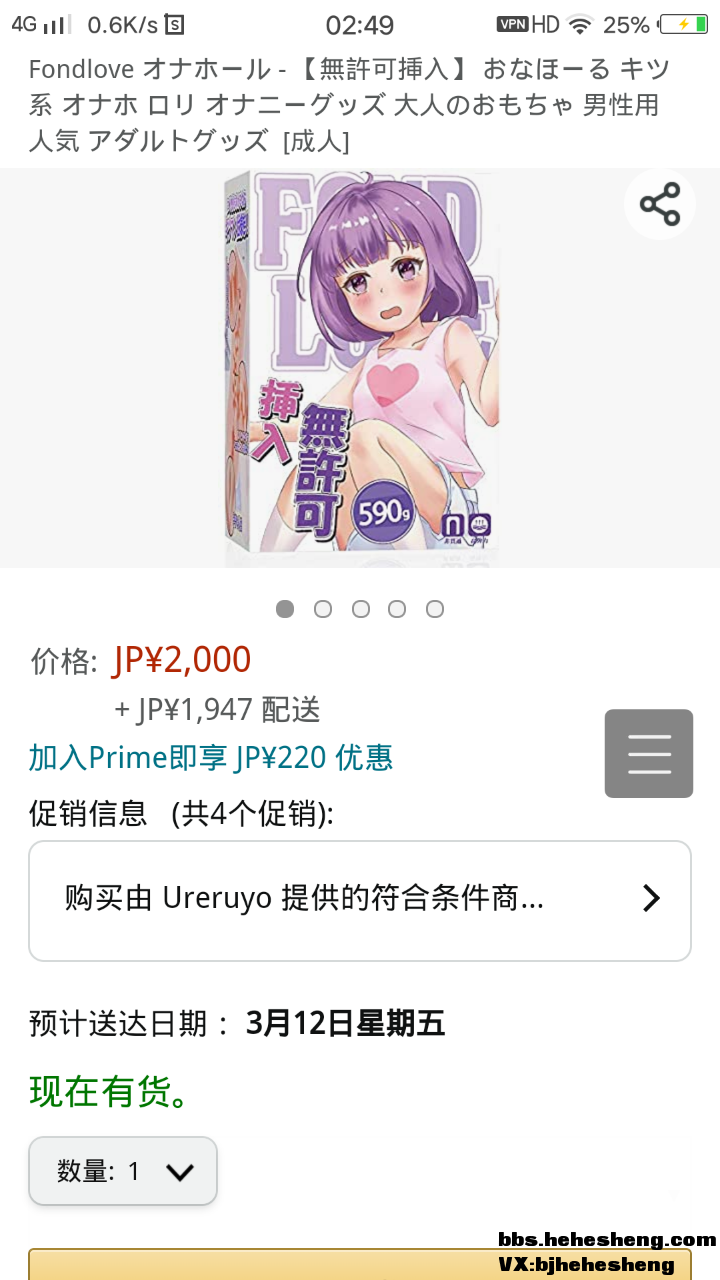Tap the share icon on the image

[x=660, y=204]
